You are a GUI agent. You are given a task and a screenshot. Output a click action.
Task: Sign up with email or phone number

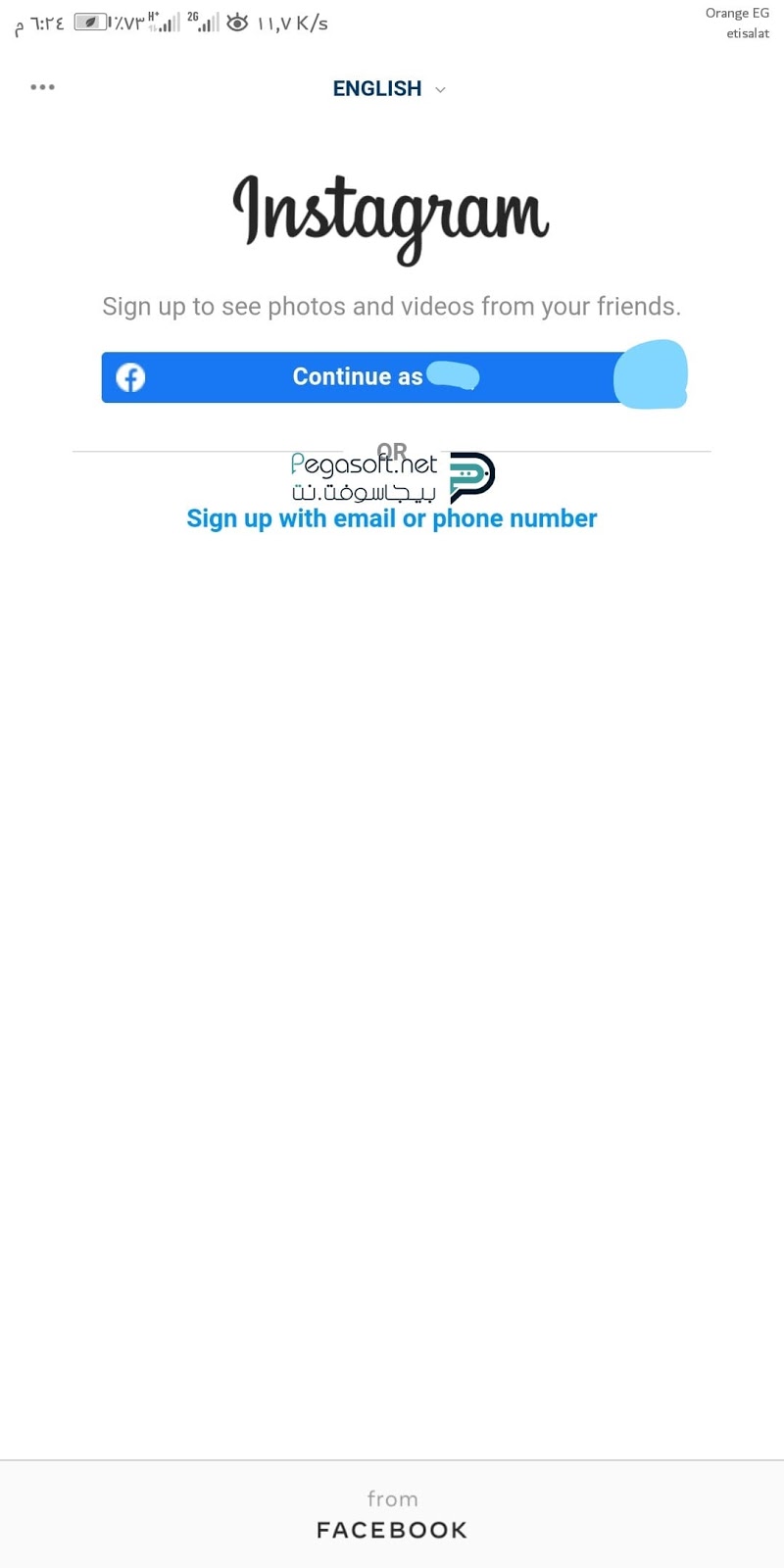pyautogui.click(x=392, y=518)
